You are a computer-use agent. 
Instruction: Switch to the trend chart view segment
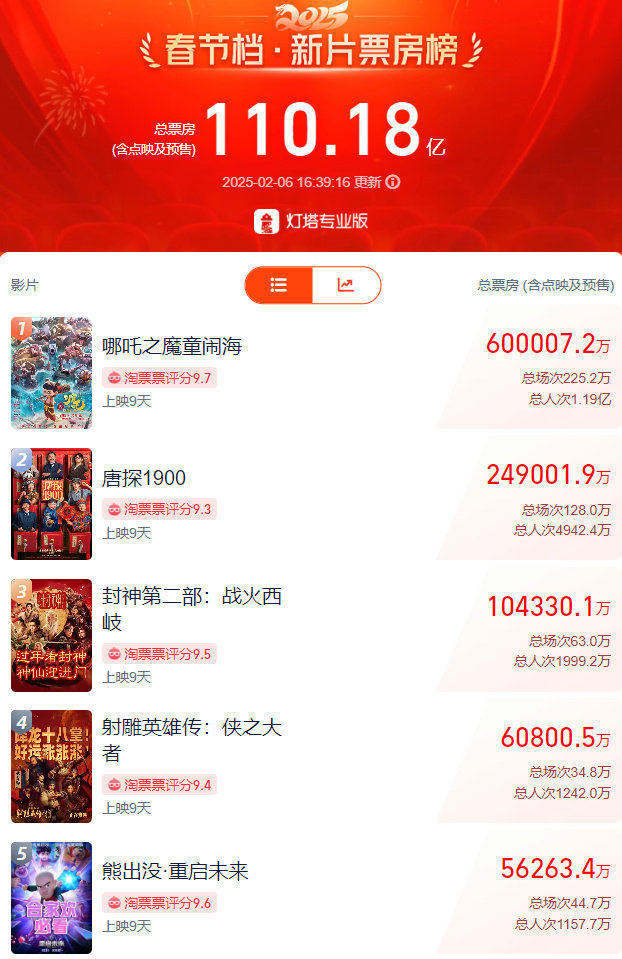[346, 285]
